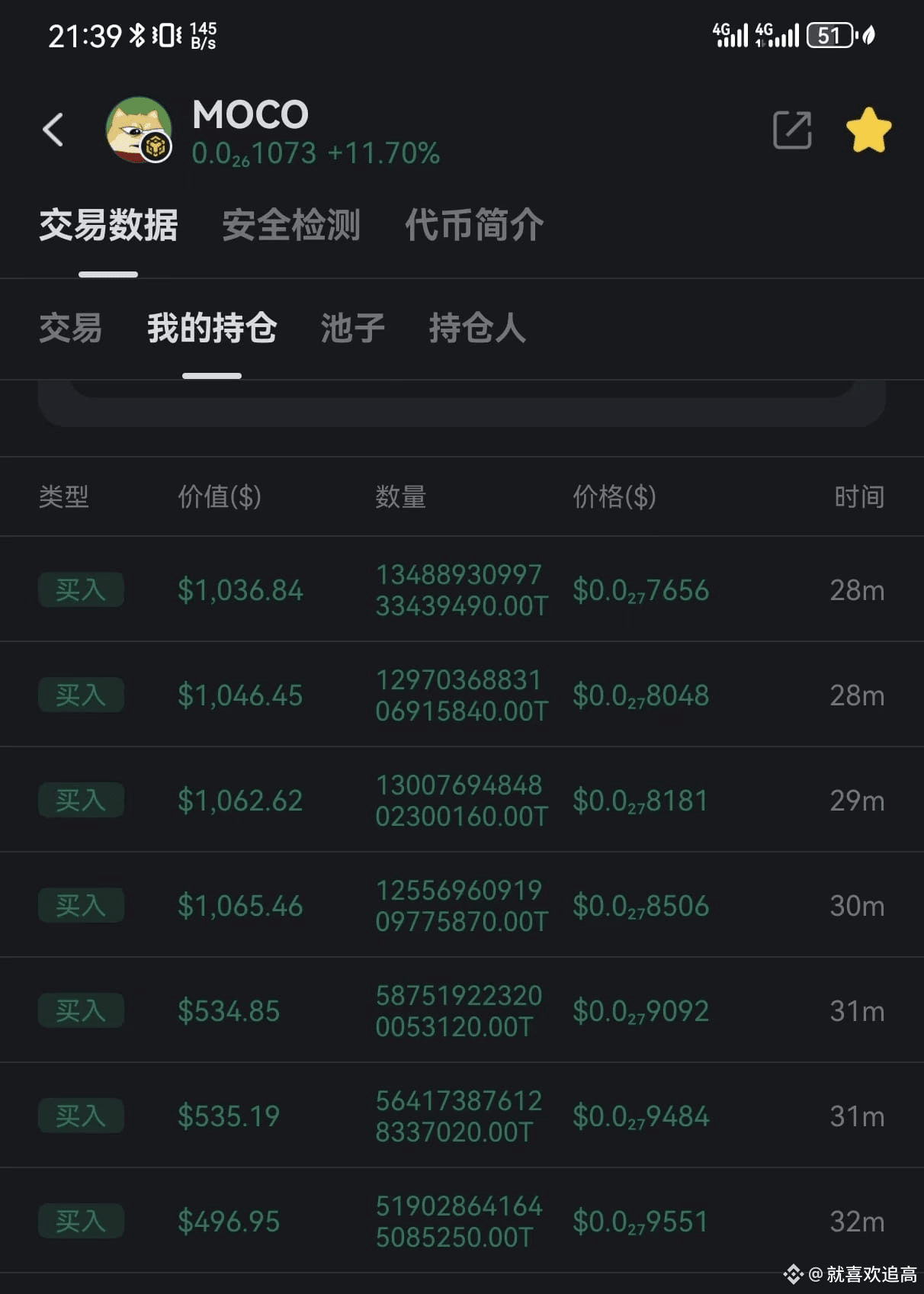Open the 代币简介 tab
Viewport: 924px width, 1294px height.
tap(475, 226)
